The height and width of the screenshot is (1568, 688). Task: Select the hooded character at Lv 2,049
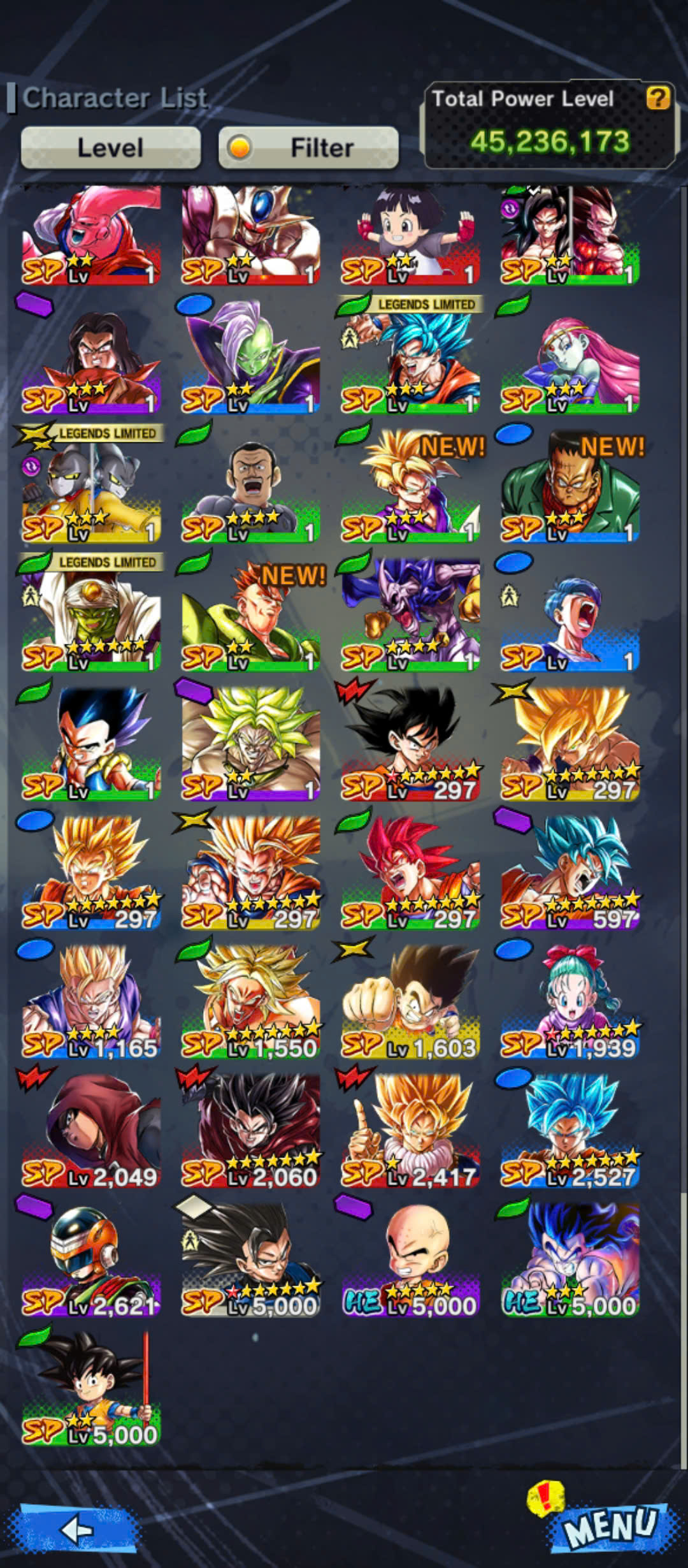click(91, 1129)
